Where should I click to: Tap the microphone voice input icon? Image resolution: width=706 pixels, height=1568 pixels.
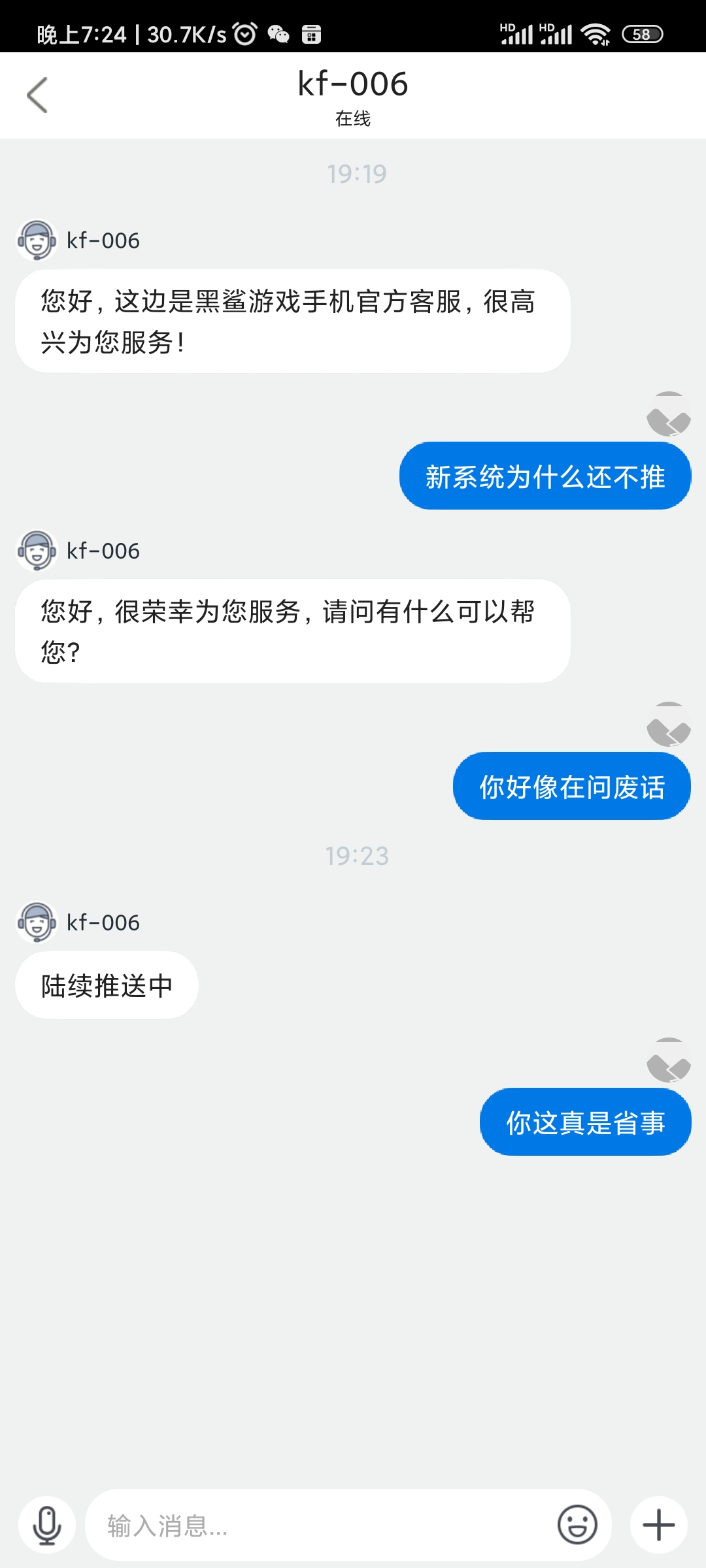pyautogui.click(x=47, y=1526)
